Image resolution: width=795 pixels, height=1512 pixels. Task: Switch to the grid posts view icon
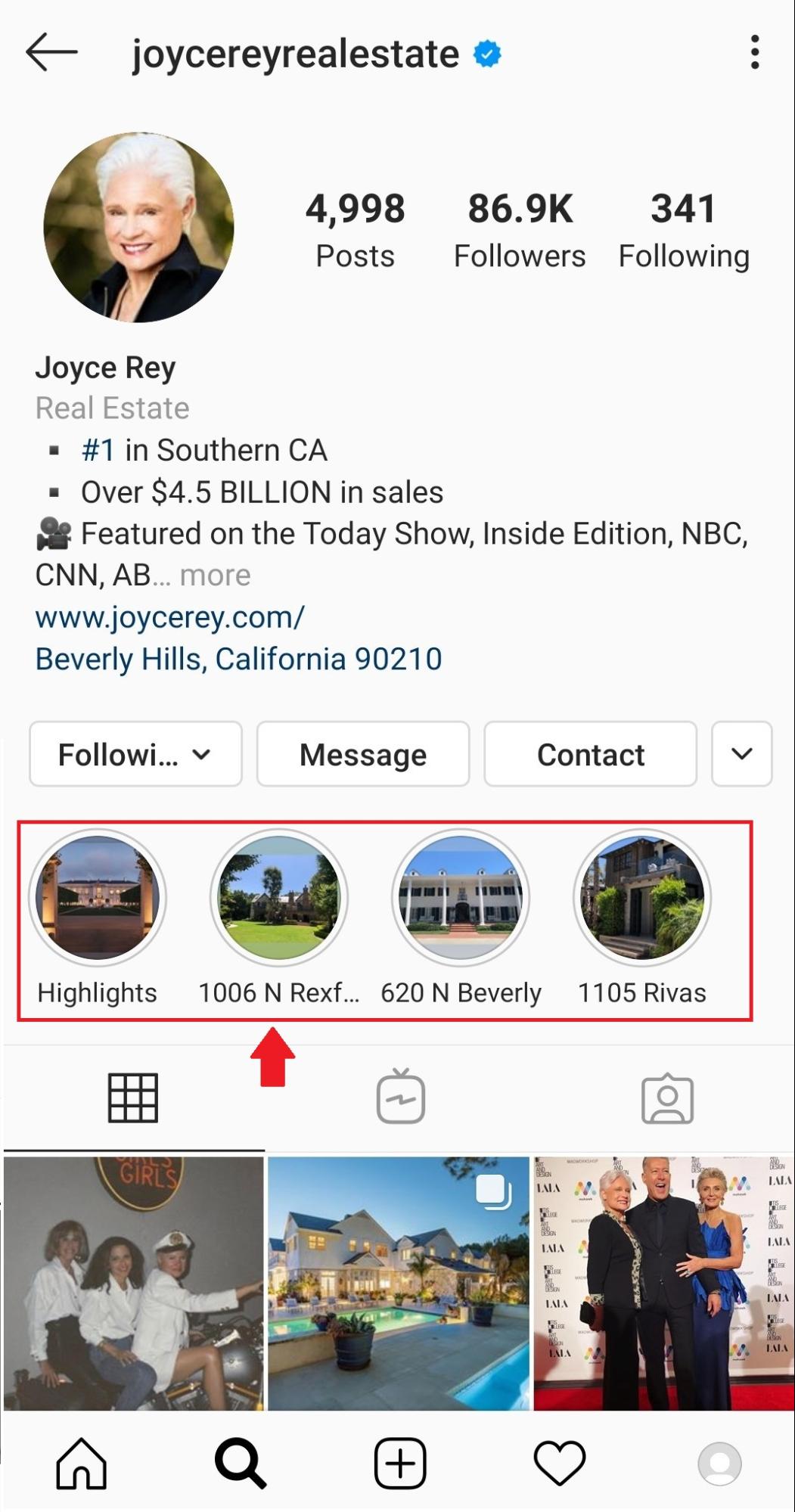tap(134, 1097)
